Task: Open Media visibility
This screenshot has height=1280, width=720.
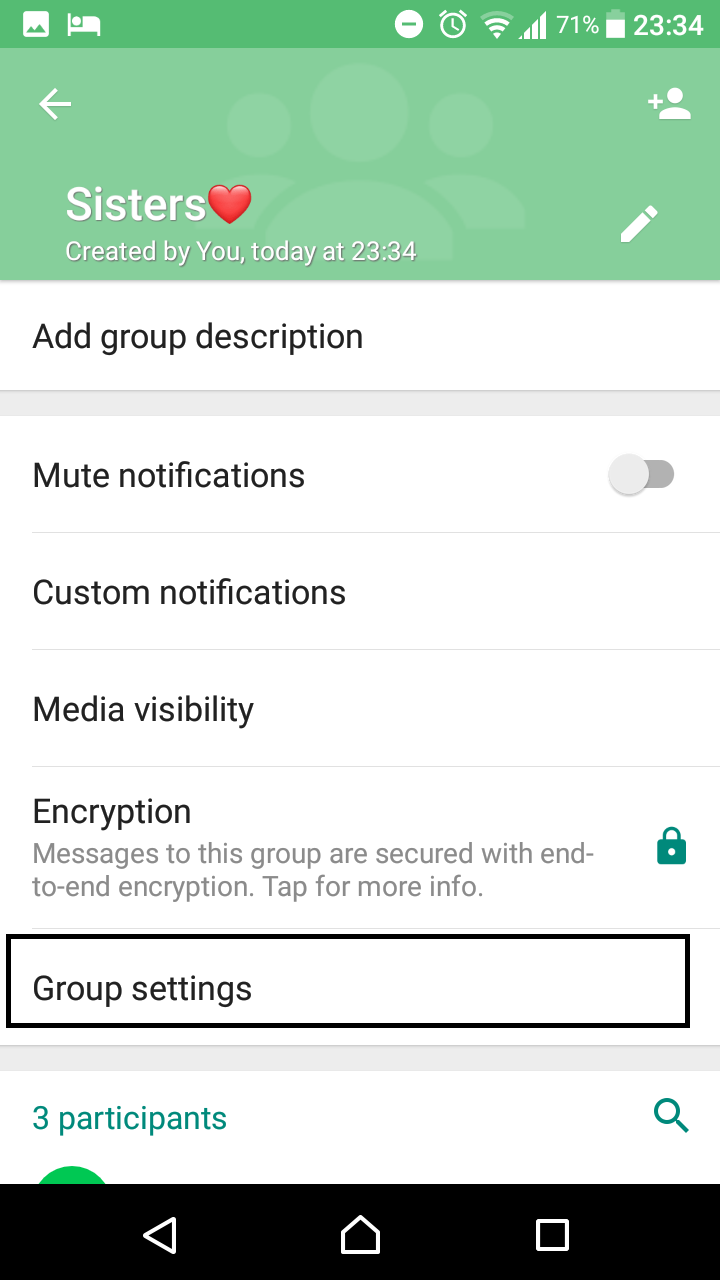Action: pos(360,709)
